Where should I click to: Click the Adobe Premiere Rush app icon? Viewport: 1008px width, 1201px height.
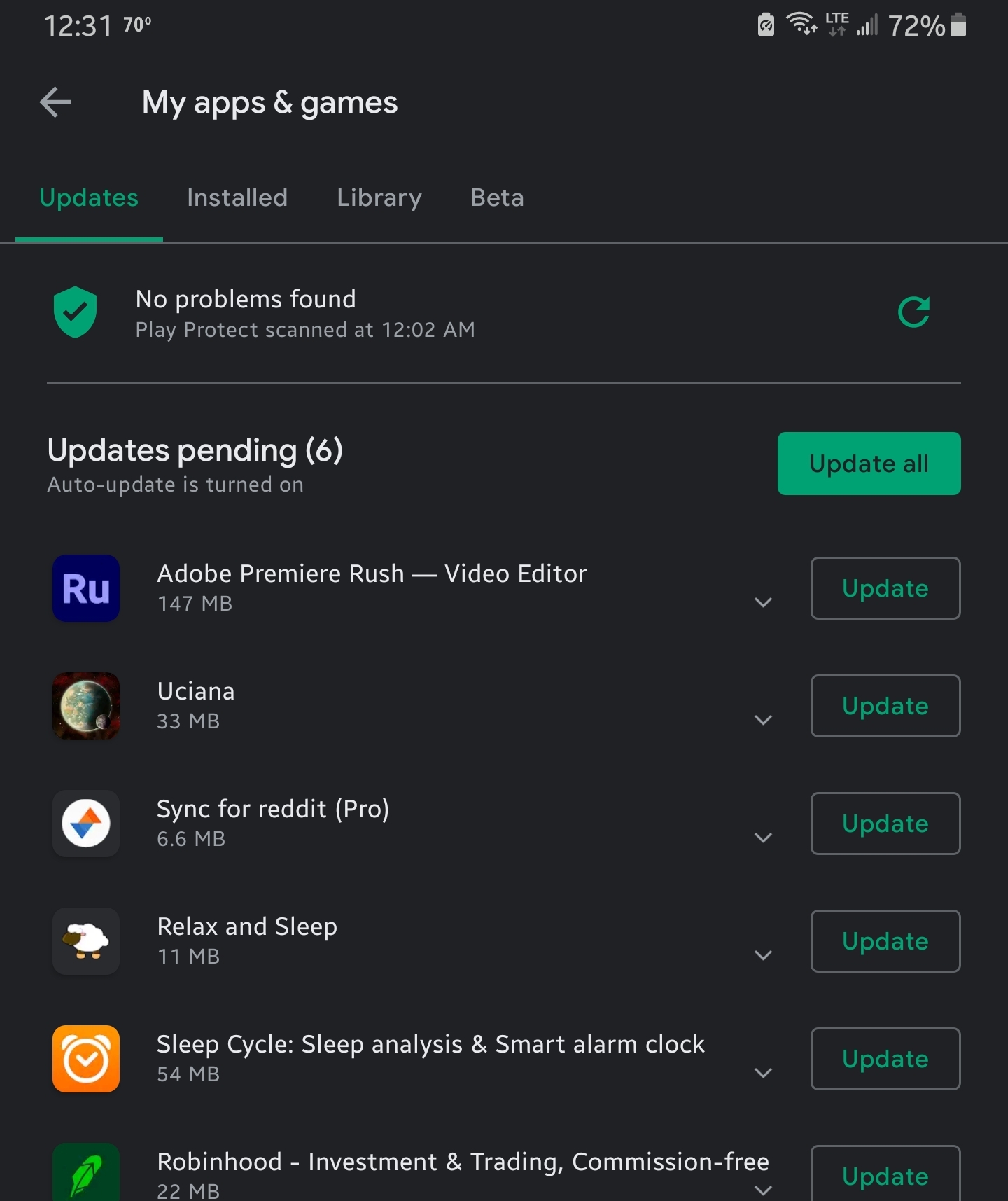85,588
